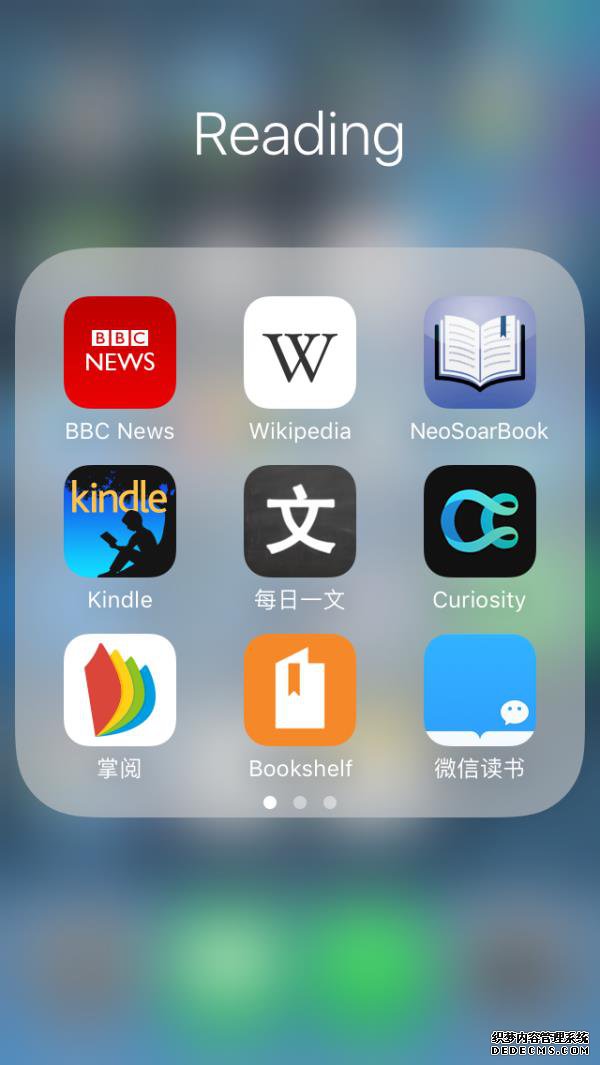Launch the Wikipedia app
The width and height of the screenshot is (600, 1065).
[x=300, y=352]
